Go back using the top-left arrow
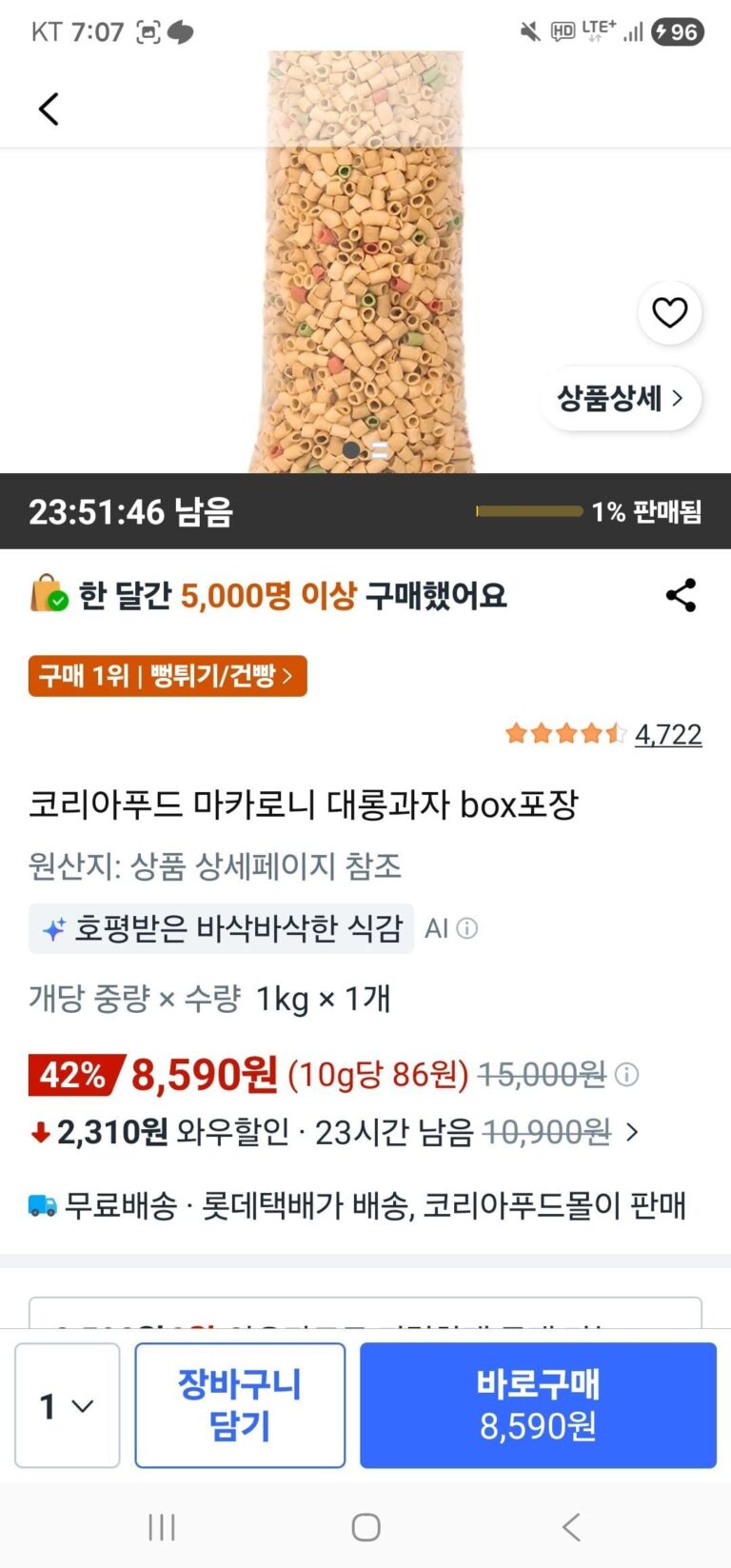 pyautogui.click(x=49, y=109)
